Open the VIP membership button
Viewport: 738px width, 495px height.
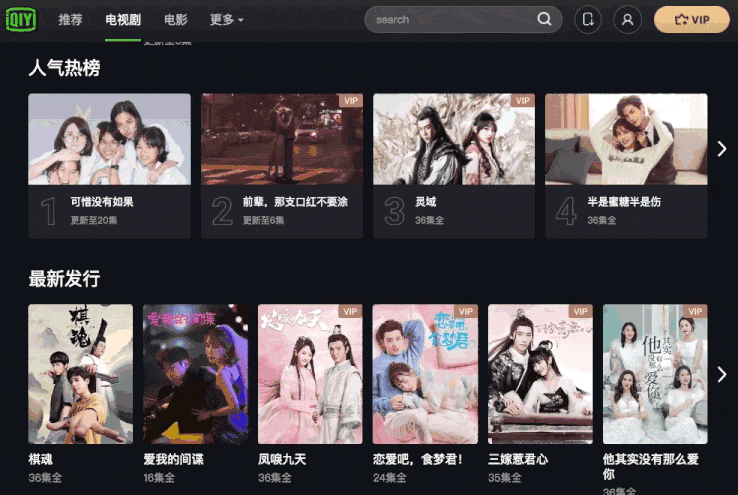coord(691,19)
